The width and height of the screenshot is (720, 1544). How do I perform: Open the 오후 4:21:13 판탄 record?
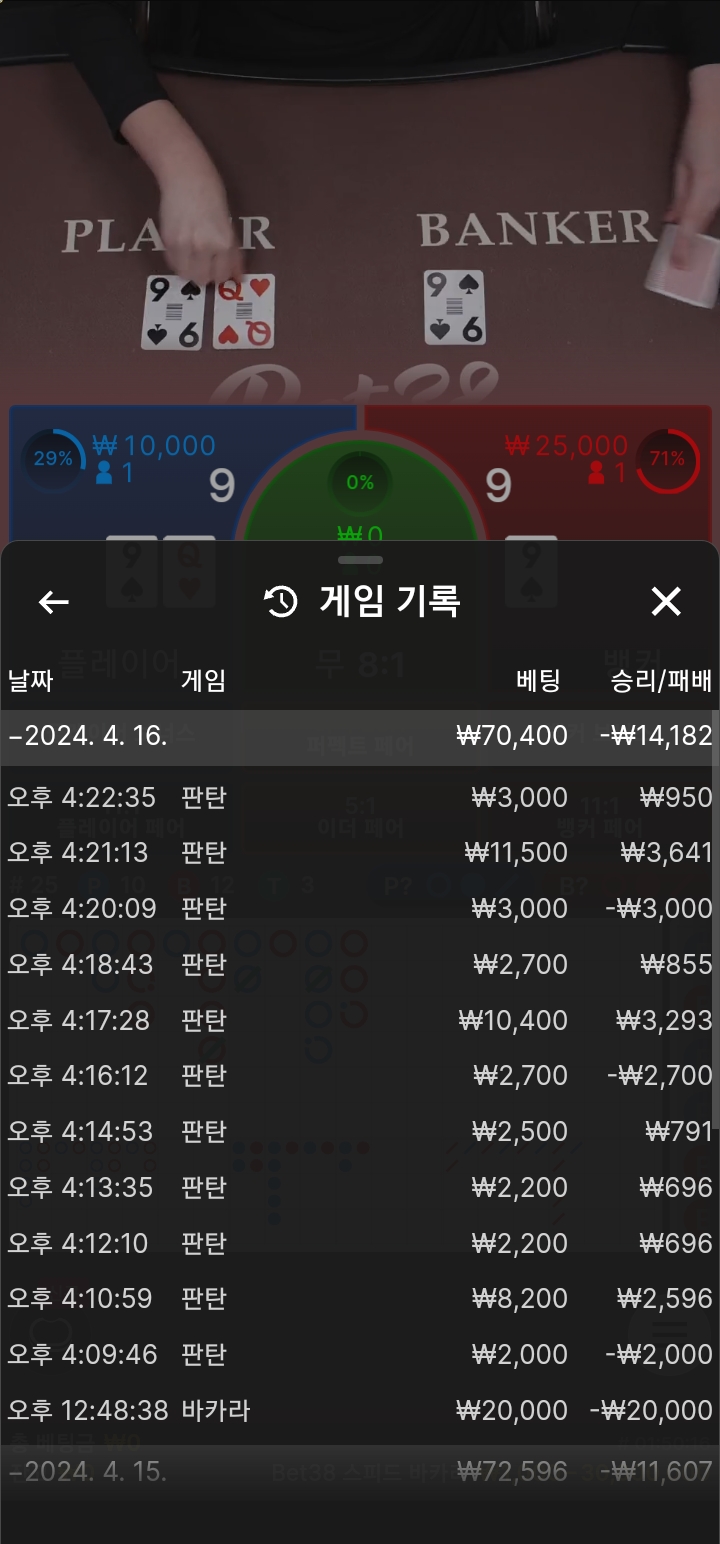tap(359, 853)
